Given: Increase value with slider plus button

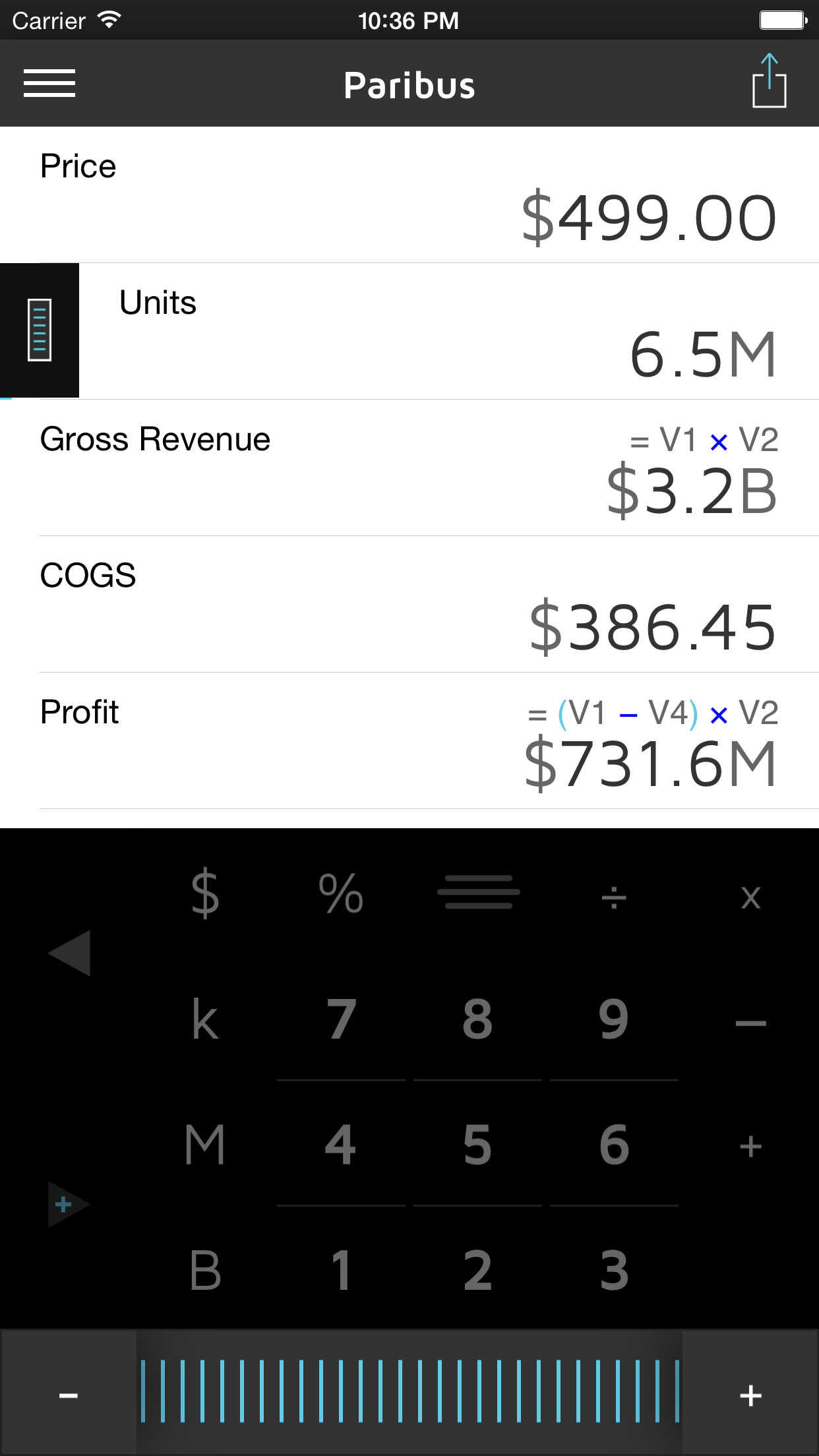Looking at the screenshot, I should pos(750,1395).
